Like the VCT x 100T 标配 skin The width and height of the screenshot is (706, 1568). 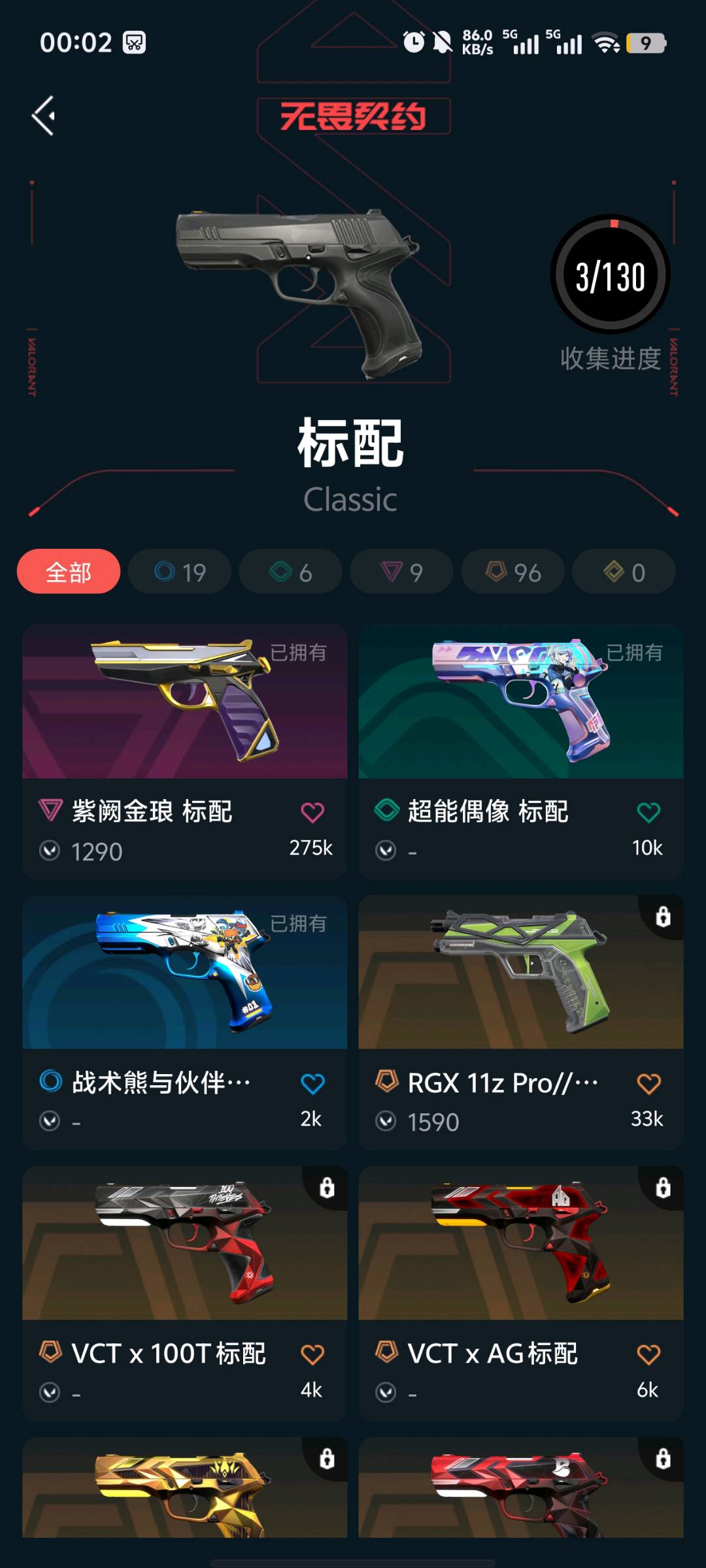(x=312, y=1354)
